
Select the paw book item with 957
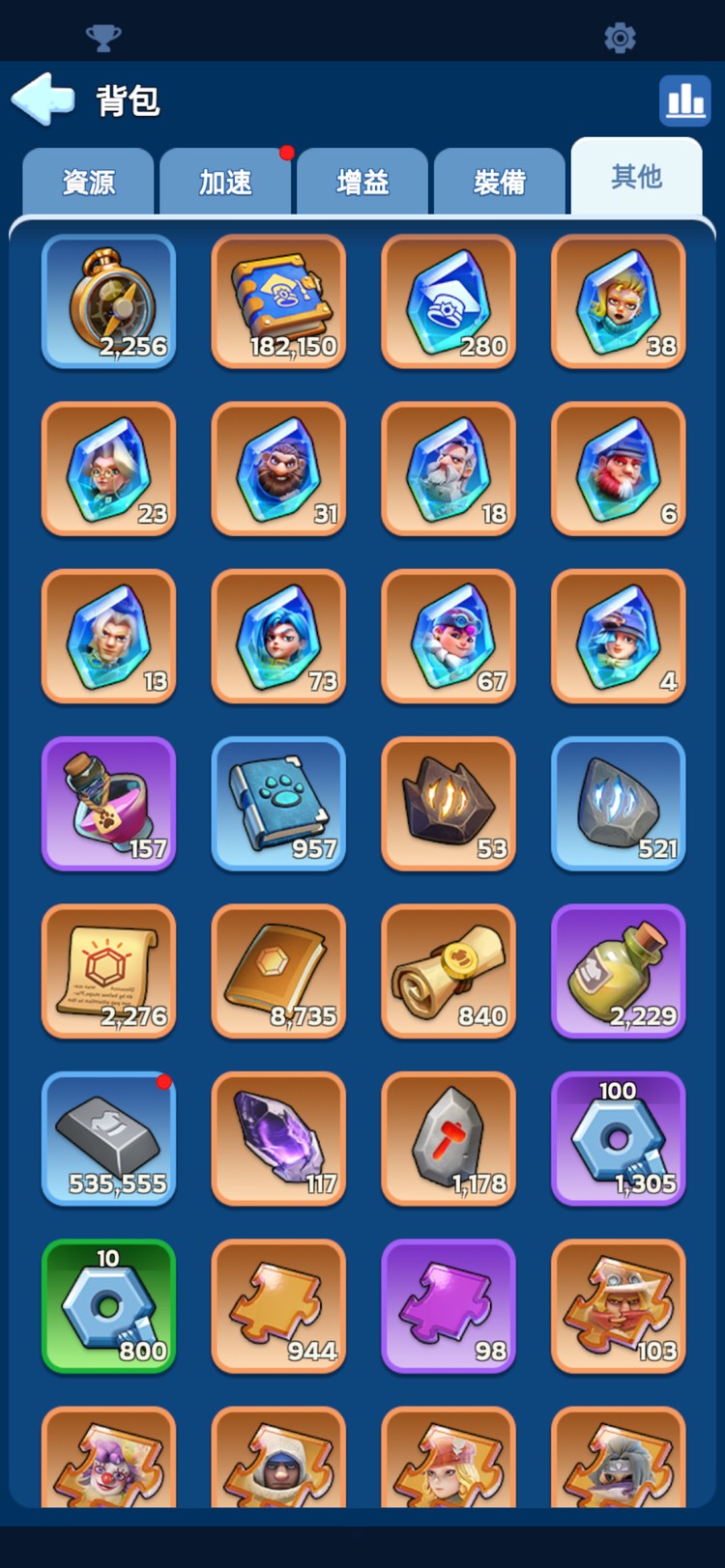coord(278,804)
